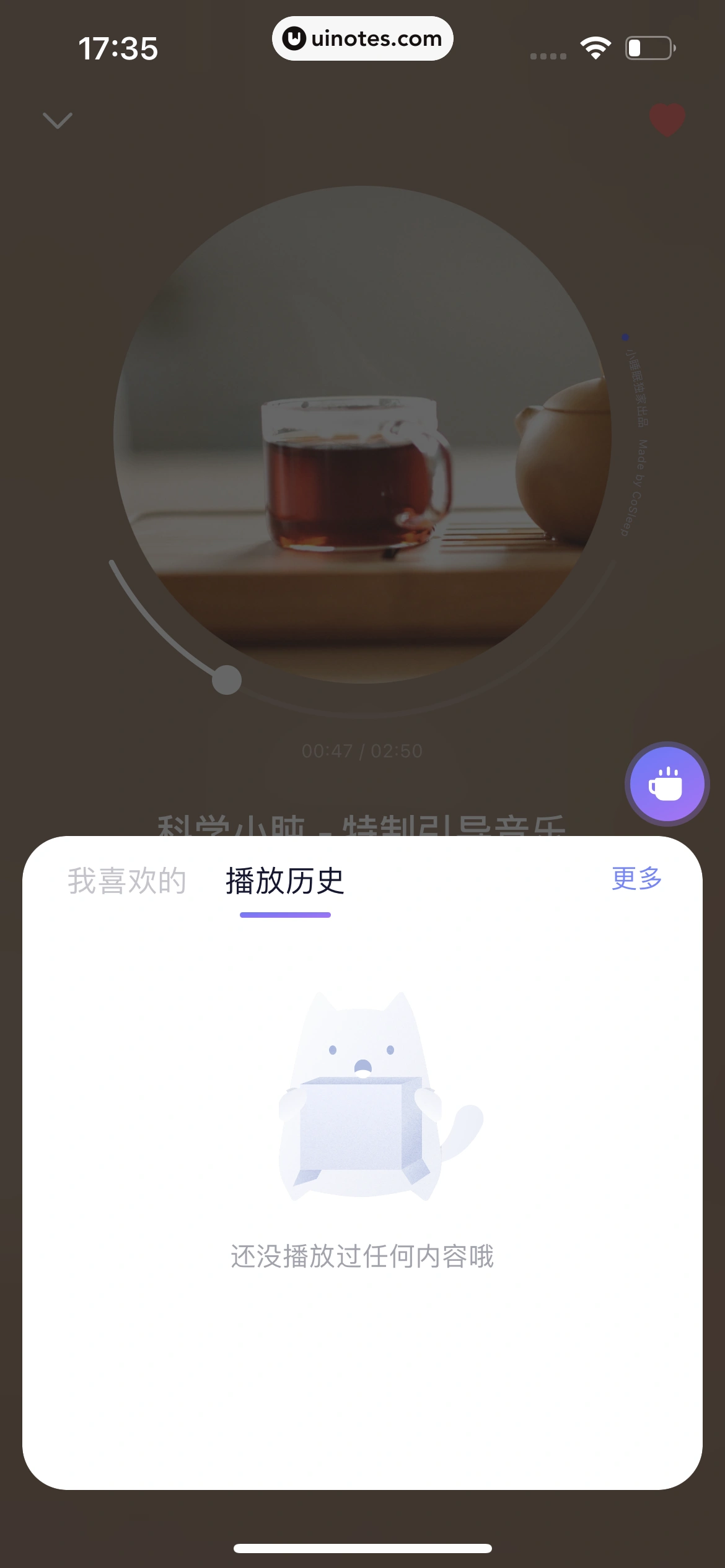Dismiss the playlist sheet via top-left arrow
The width and height of the screenshot is (725, 1568).
click(x=58, y=120)
